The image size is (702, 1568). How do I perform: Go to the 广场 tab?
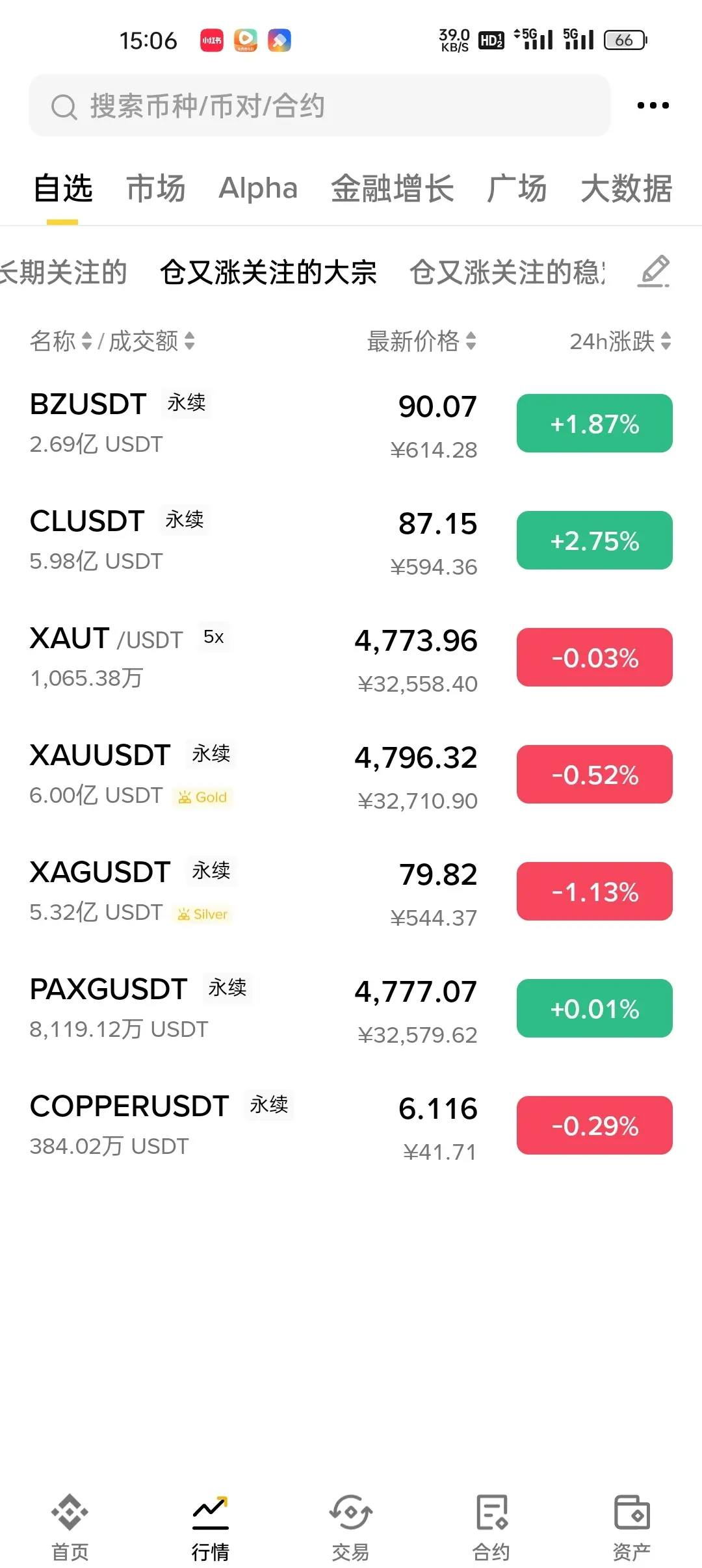[x=517, y=189]
